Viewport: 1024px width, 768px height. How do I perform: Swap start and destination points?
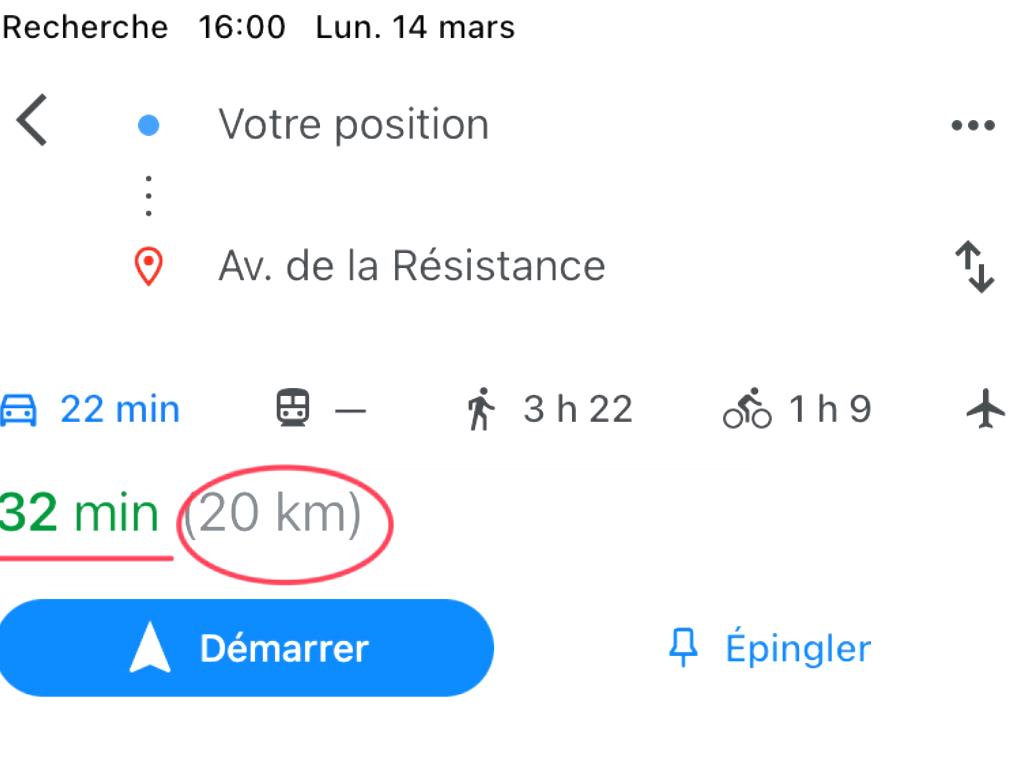pos(973,267)
